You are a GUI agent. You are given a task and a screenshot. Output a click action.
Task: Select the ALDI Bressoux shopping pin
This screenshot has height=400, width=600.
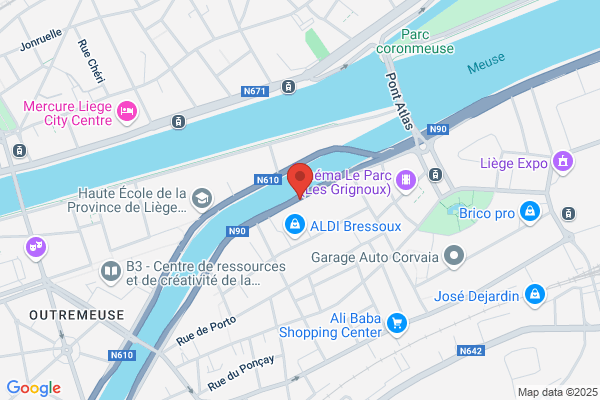tap(295, 225)
